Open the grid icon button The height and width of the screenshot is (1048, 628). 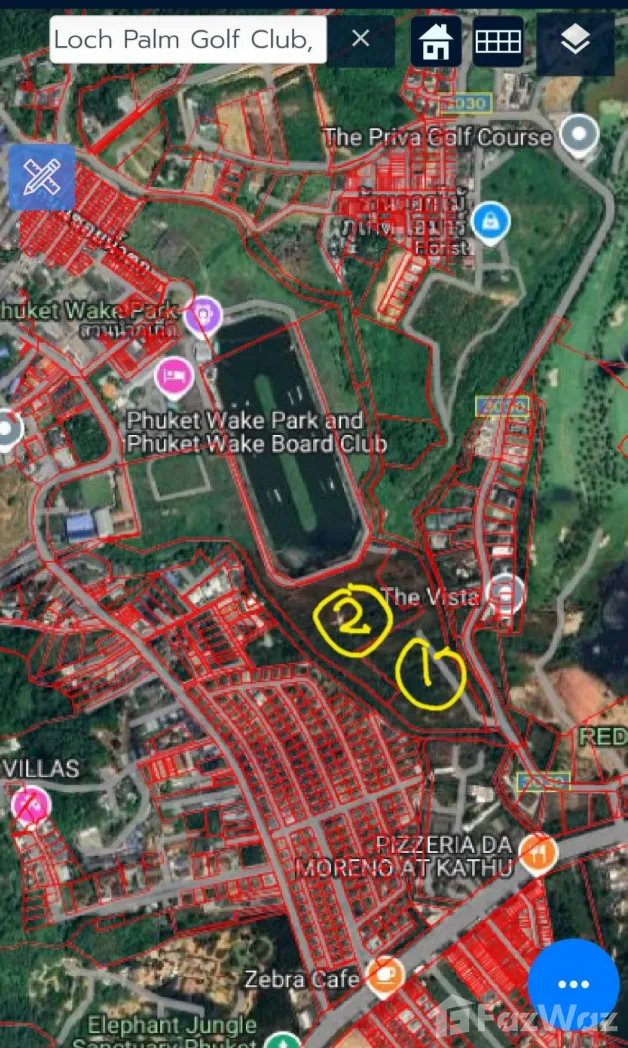tap(497, 41)
